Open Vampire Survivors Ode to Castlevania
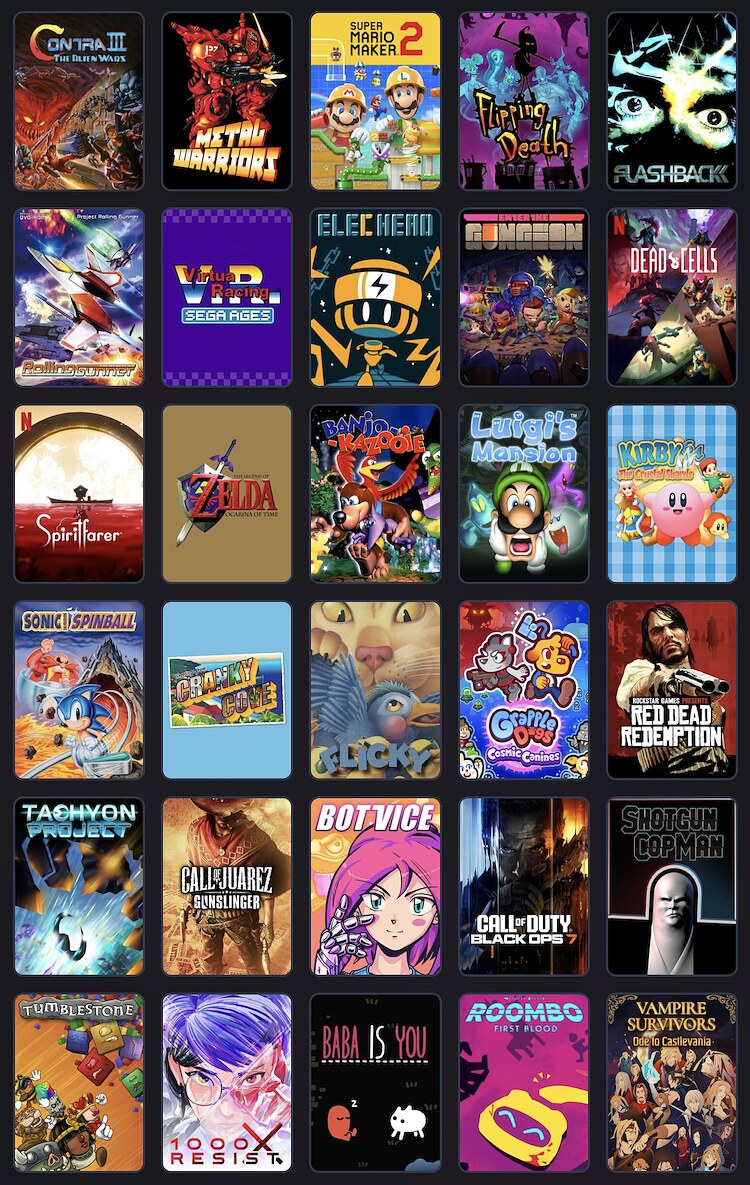Viewport: 750px width, 1185px height. (671, 1083)
